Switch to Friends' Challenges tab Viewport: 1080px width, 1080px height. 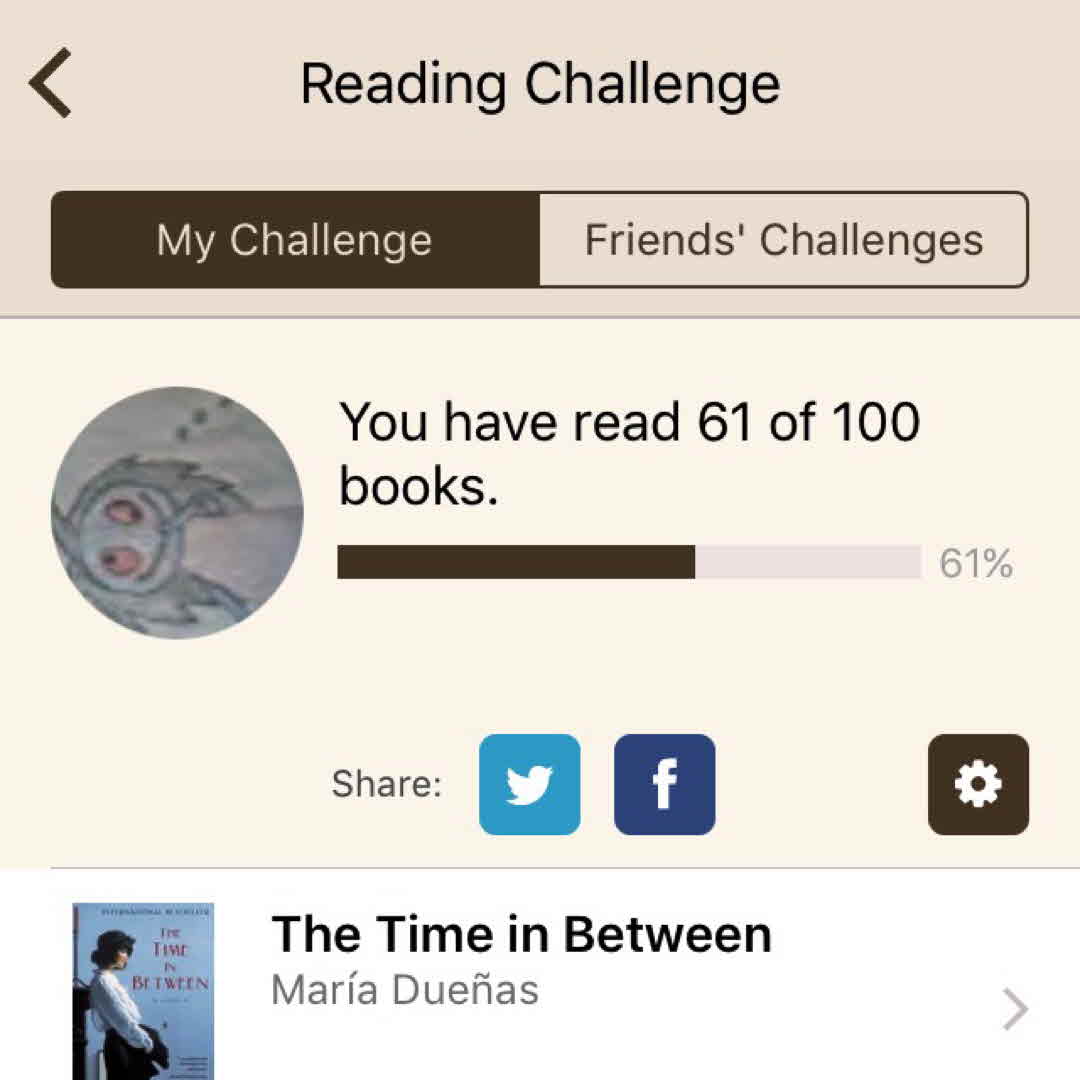click(x=783, y=240)
